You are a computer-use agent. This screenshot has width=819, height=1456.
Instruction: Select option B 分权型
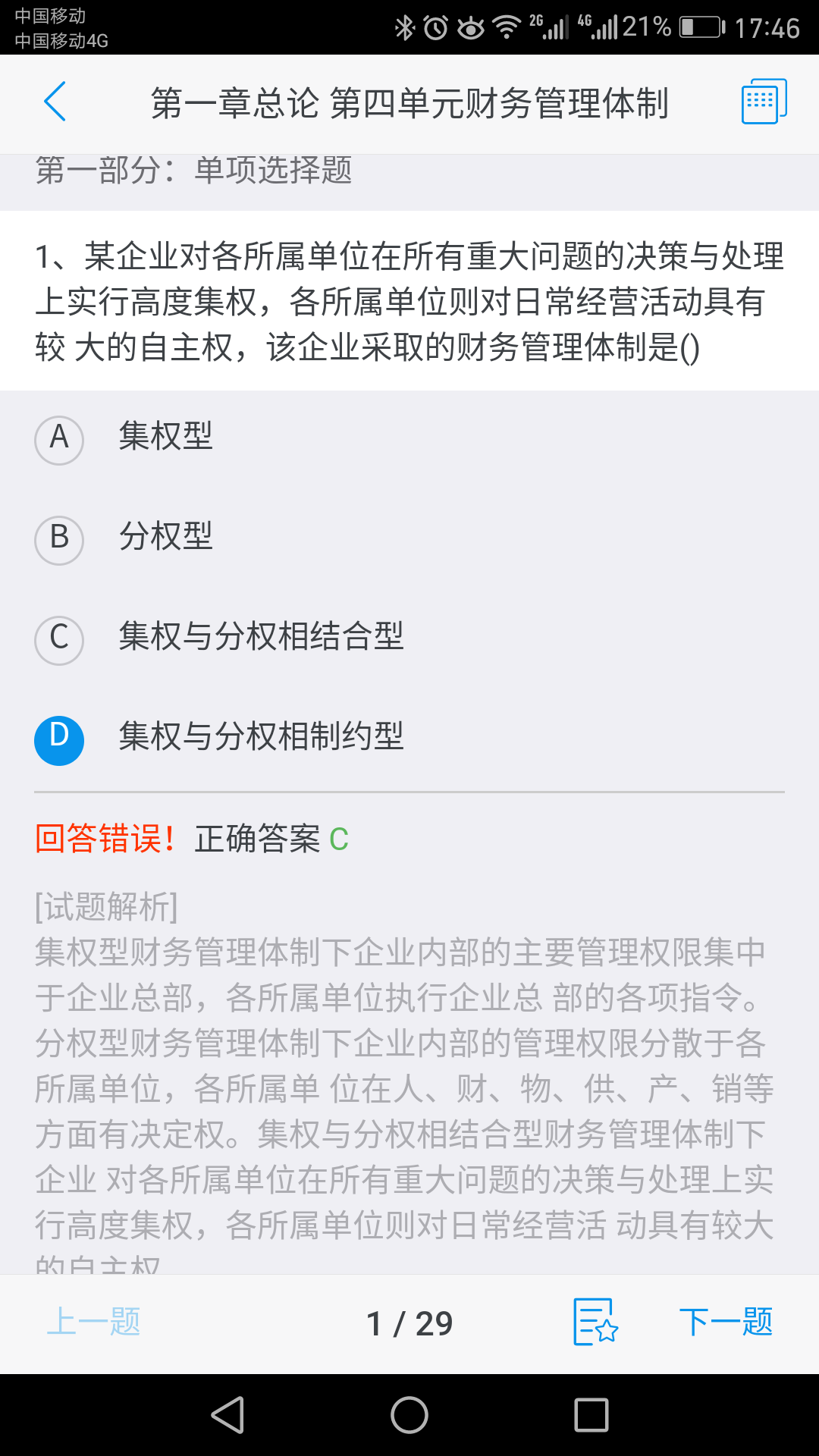coord(409,539)
